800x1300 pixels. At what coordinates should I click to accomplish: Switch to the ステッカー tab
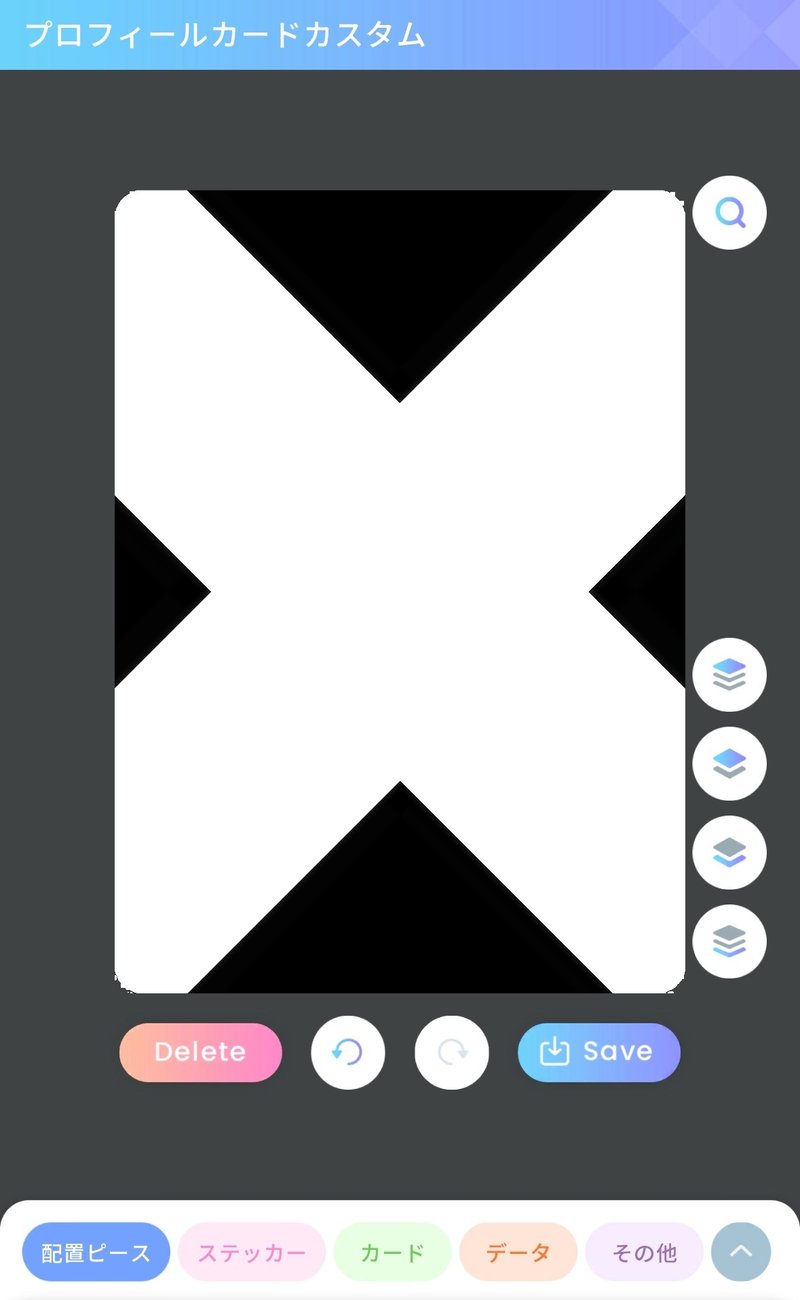pyautogui.click(x=252, y=1252)
